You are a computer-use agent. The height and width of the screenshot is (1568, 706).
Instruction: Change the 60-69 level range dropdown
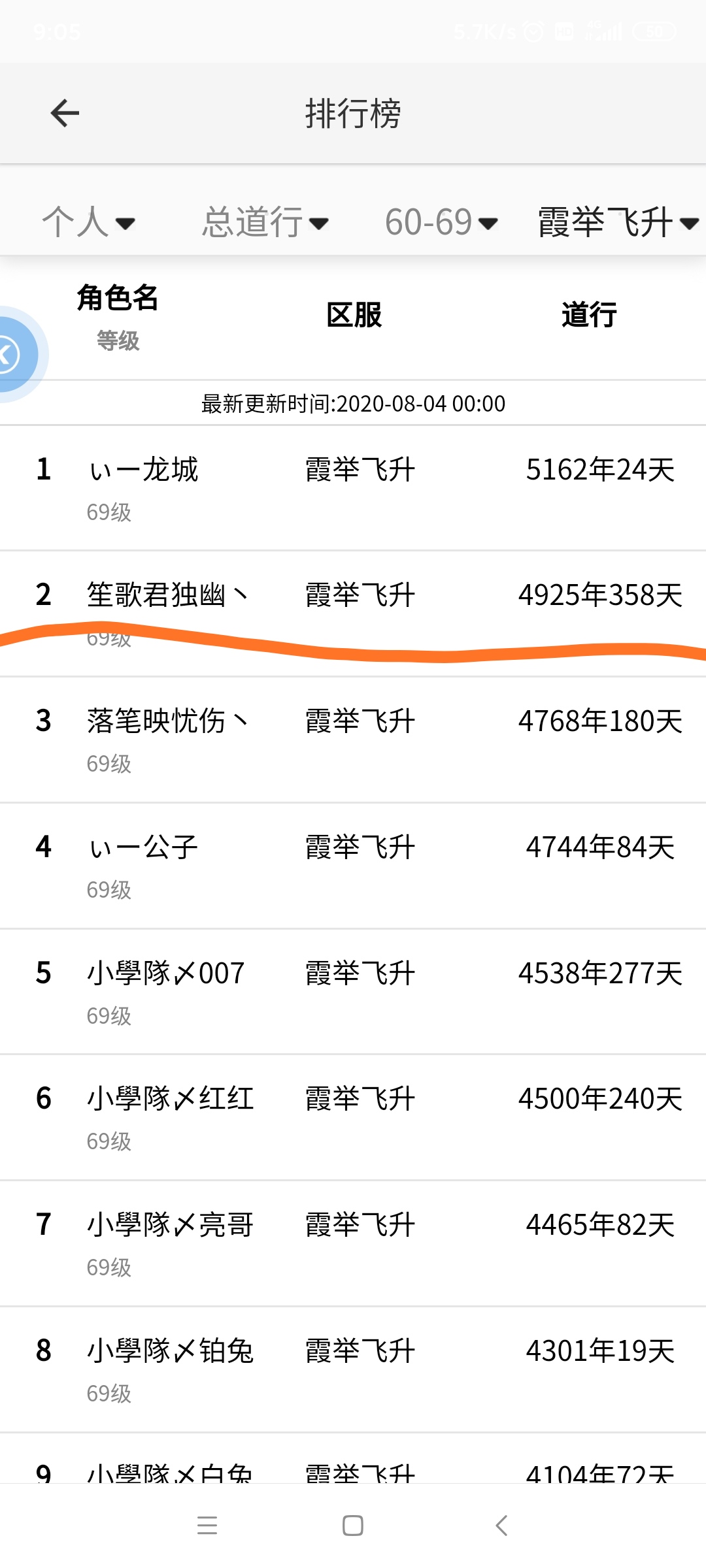click(x=441, y=222)
